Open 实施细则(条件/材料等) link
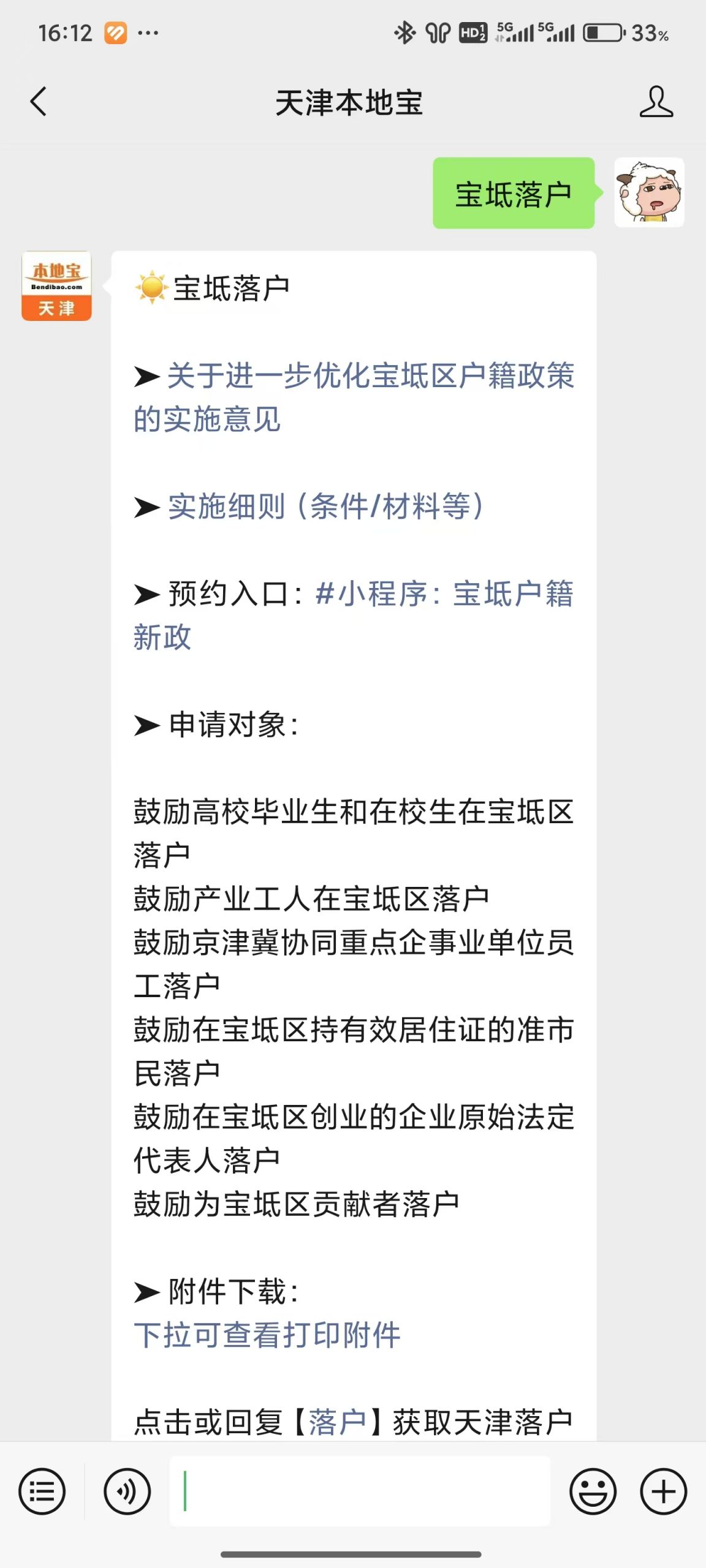The image size is (706, 1568). pyautogui.click(x=326, y=507)
